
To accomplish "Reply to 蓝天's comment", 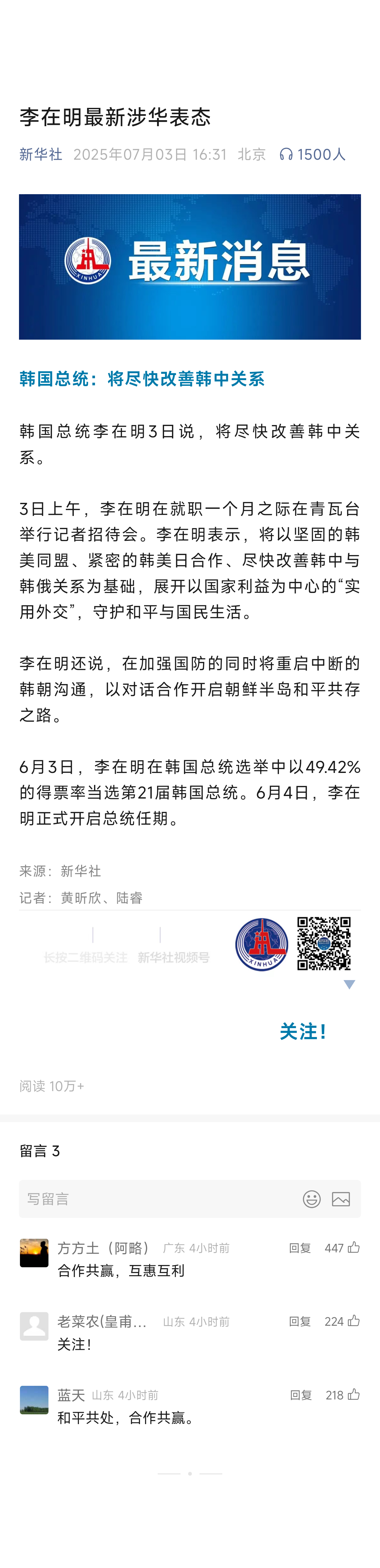I will pyautogui.click(x=301, y=1394).
